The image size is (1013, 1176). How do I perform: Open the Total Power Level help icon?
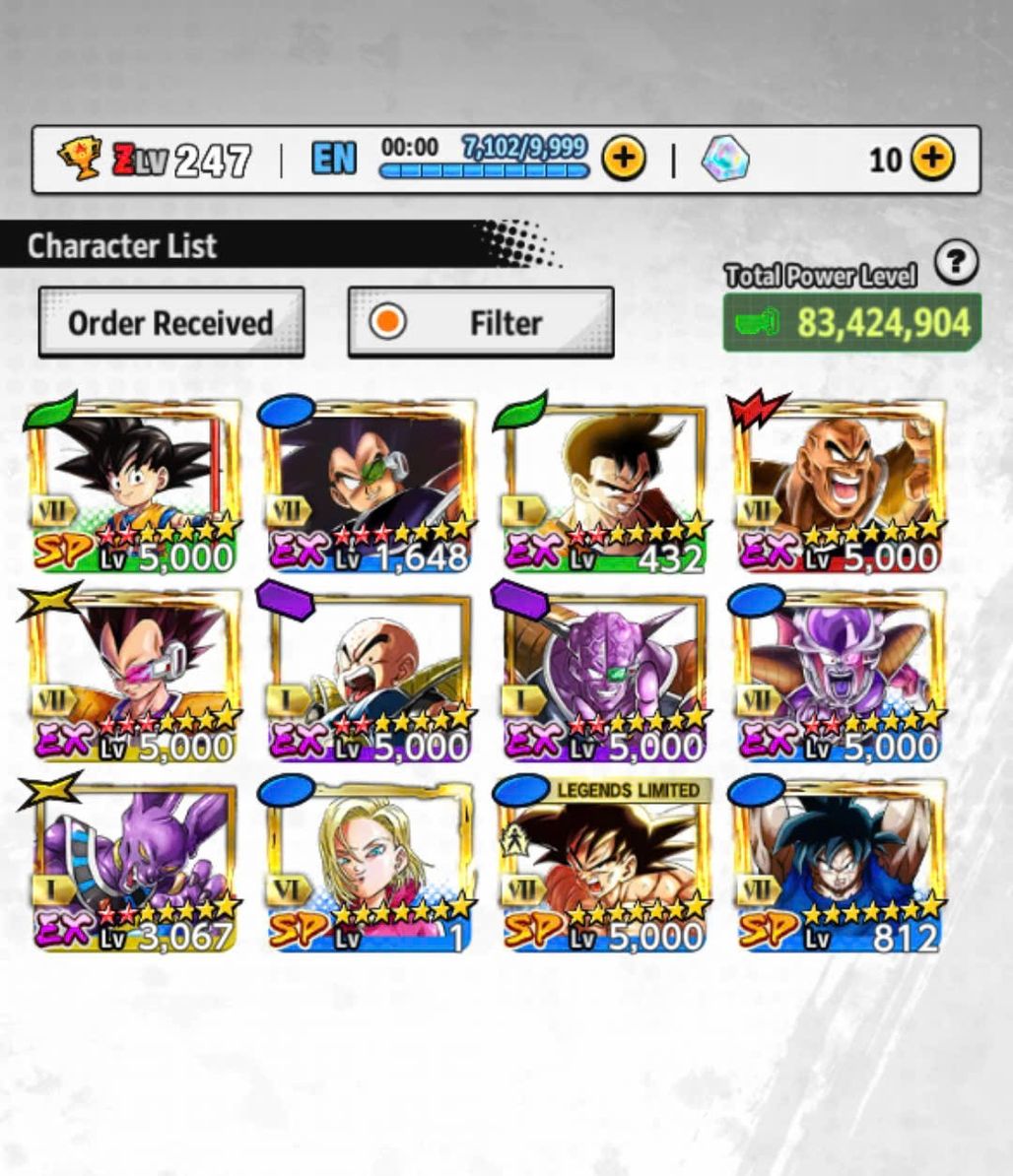click(x=955, y=264)
